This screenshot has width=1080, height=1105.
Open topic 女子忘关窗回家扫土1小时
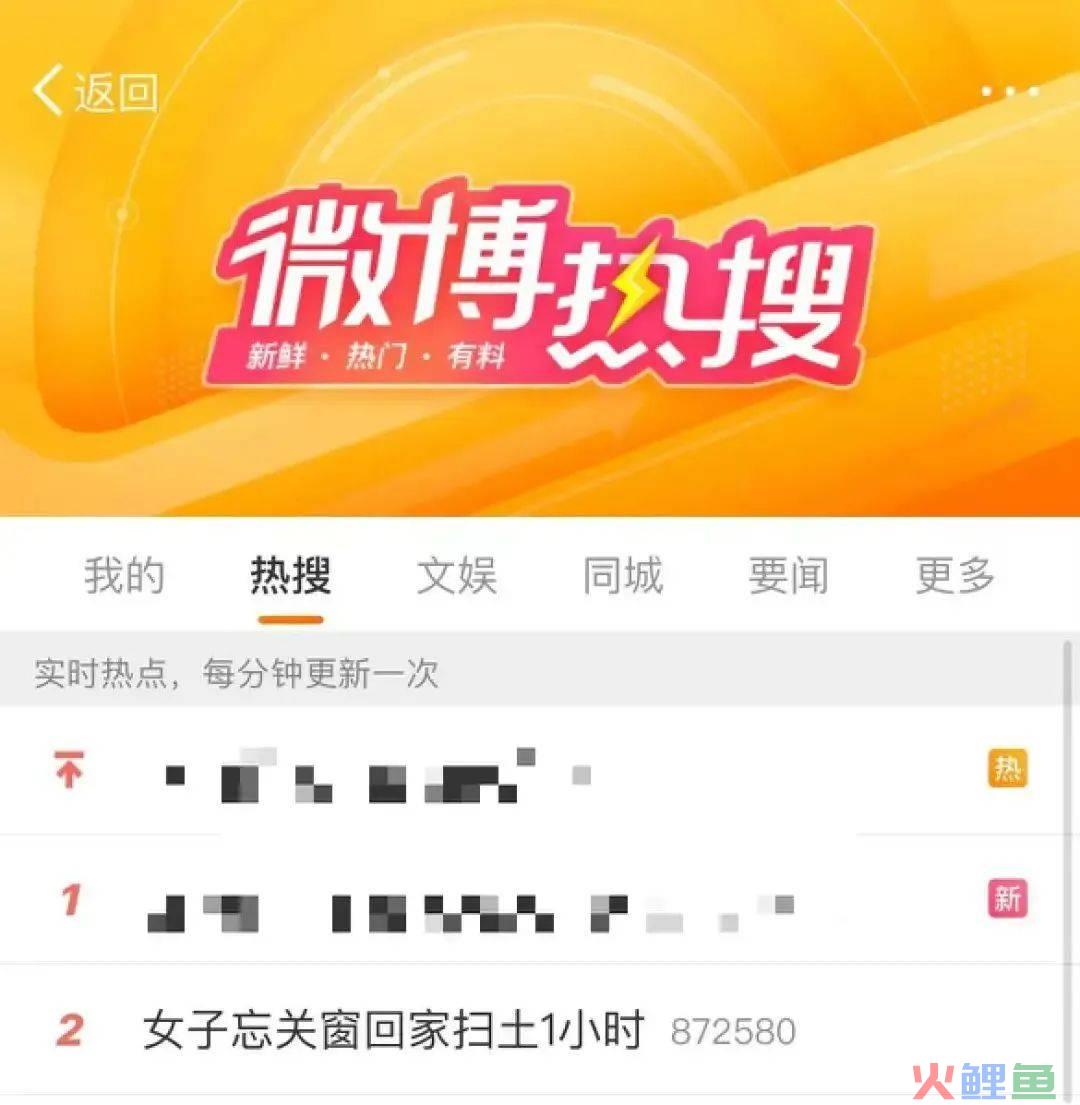(x=394, y=1031)
